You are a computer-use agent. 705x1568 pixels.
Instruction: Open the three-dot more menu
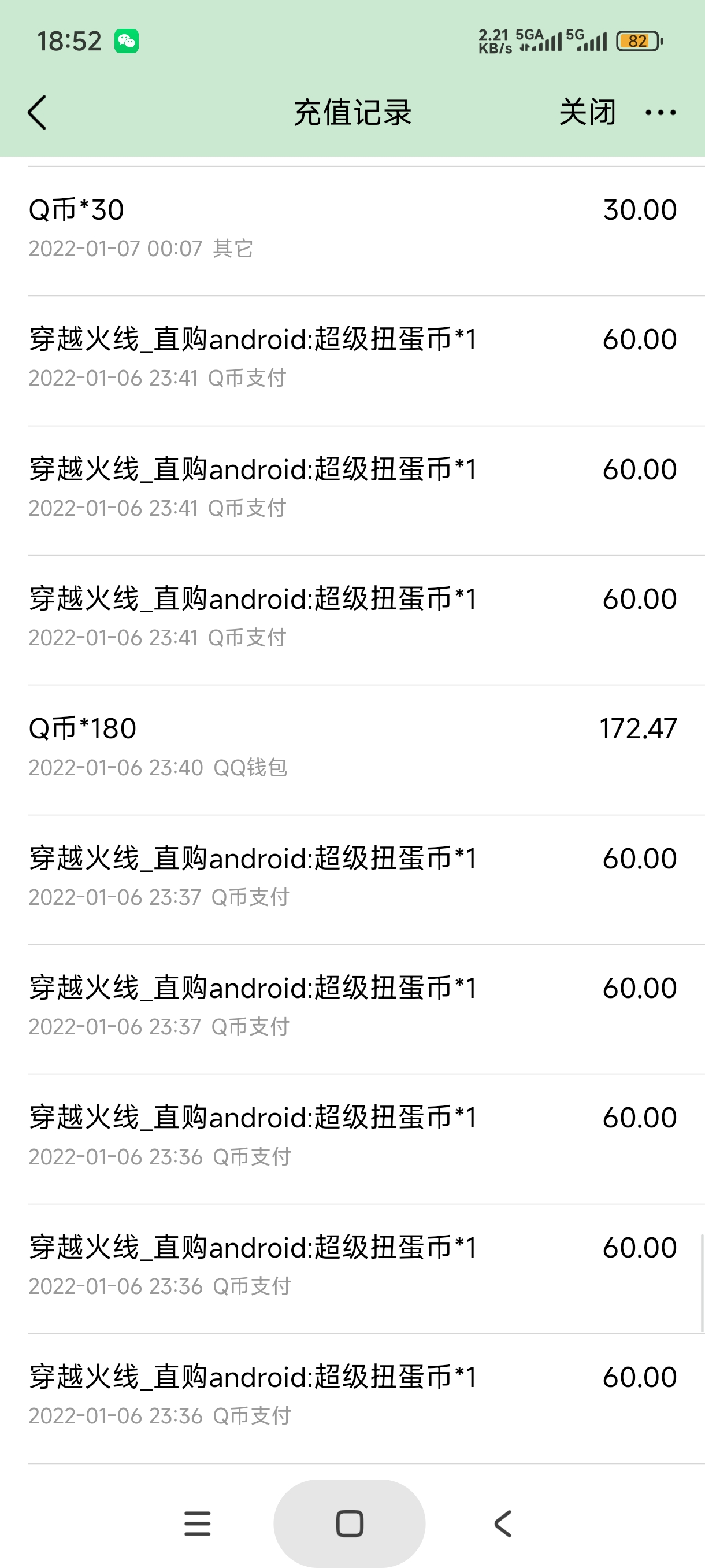point(661,113)
